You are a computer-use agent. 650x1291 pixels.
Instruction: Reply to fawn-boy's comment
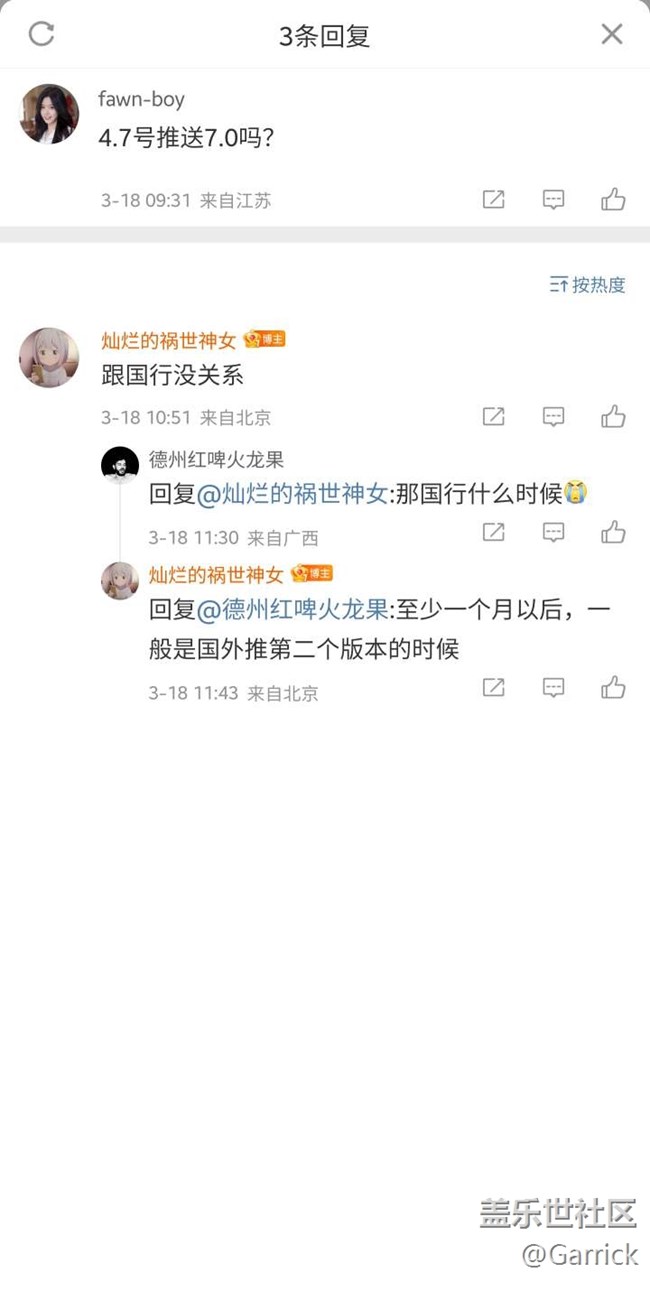(553, 200)
